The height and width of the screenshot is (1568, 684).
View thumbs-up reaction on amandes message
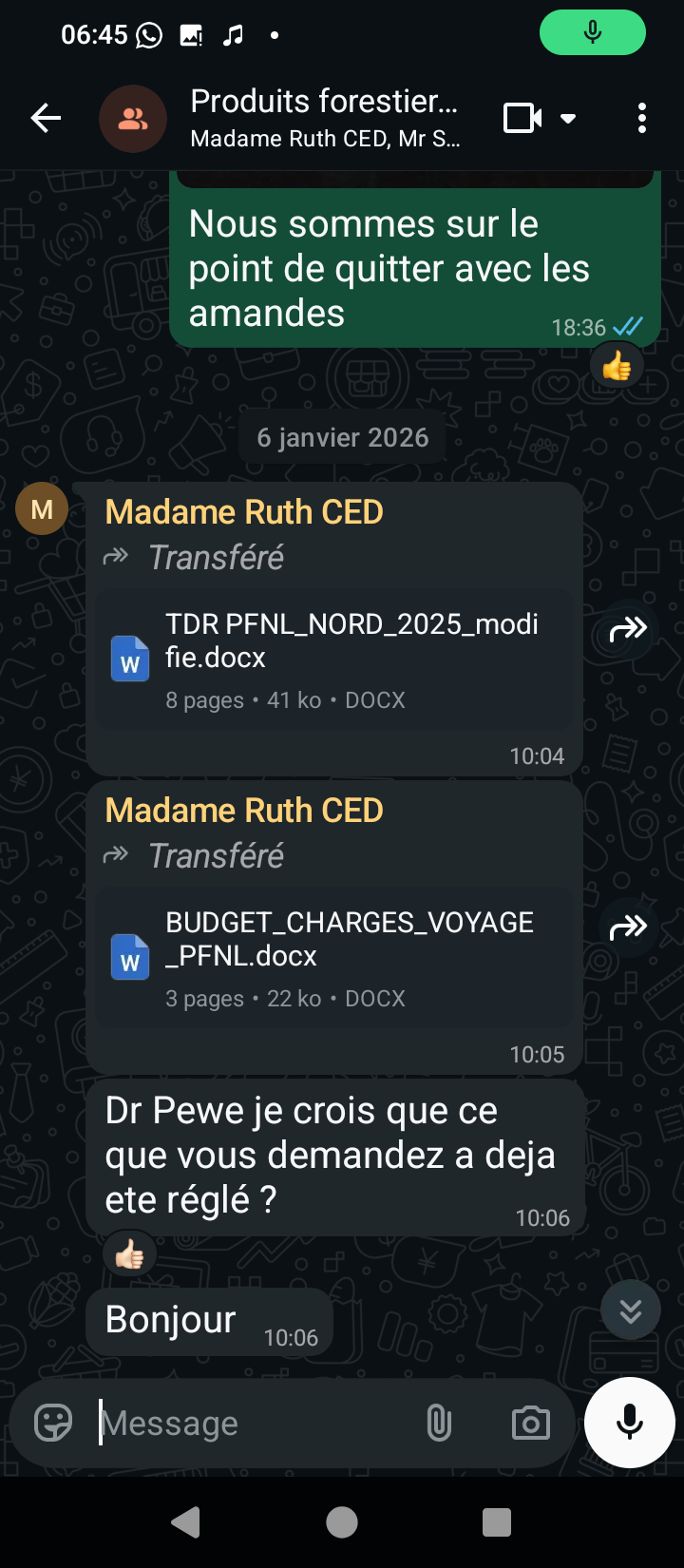click(617, 366)
